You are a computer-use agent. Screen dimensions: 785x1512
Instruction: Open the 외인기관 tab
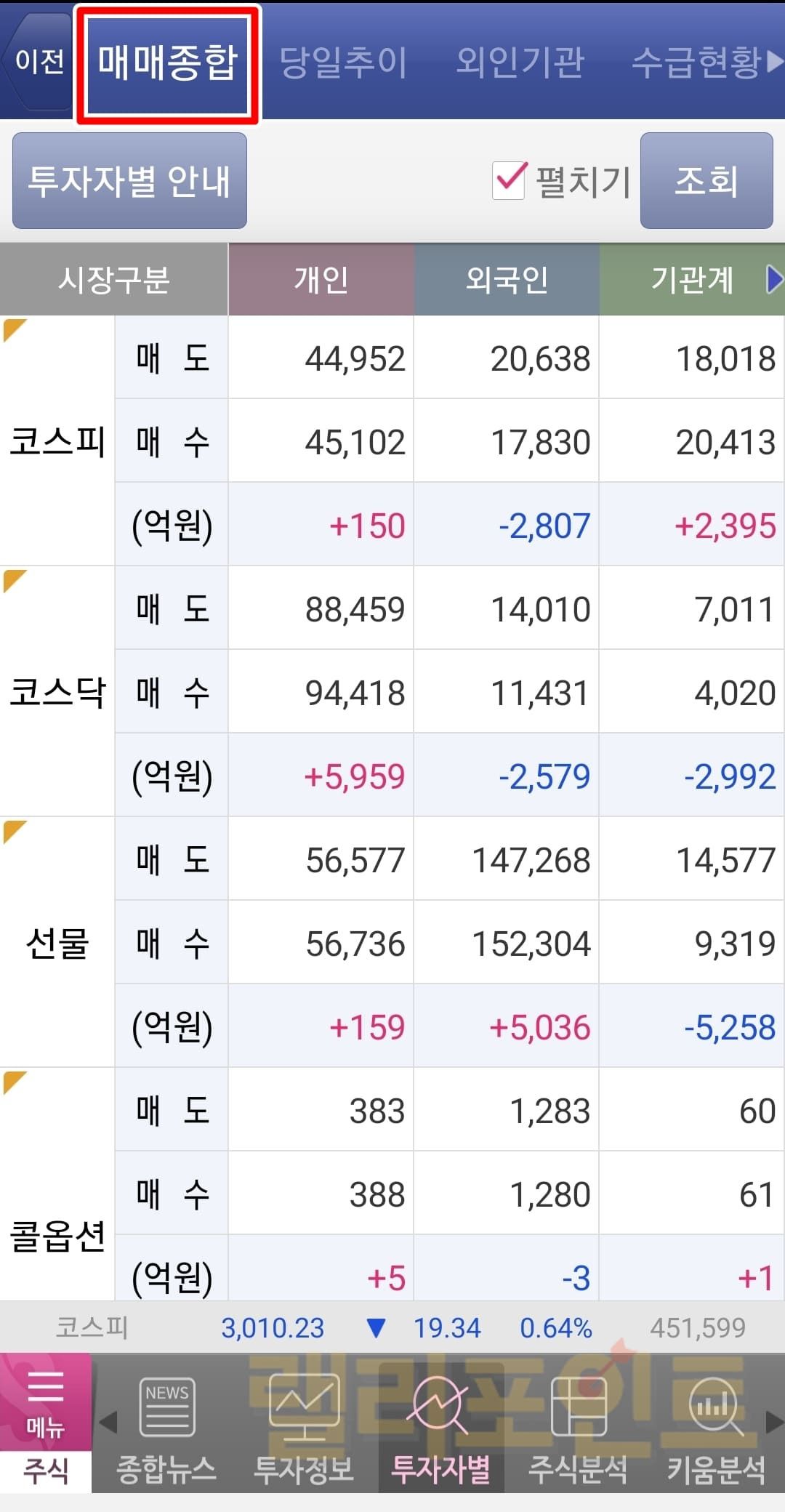(520, 63)
